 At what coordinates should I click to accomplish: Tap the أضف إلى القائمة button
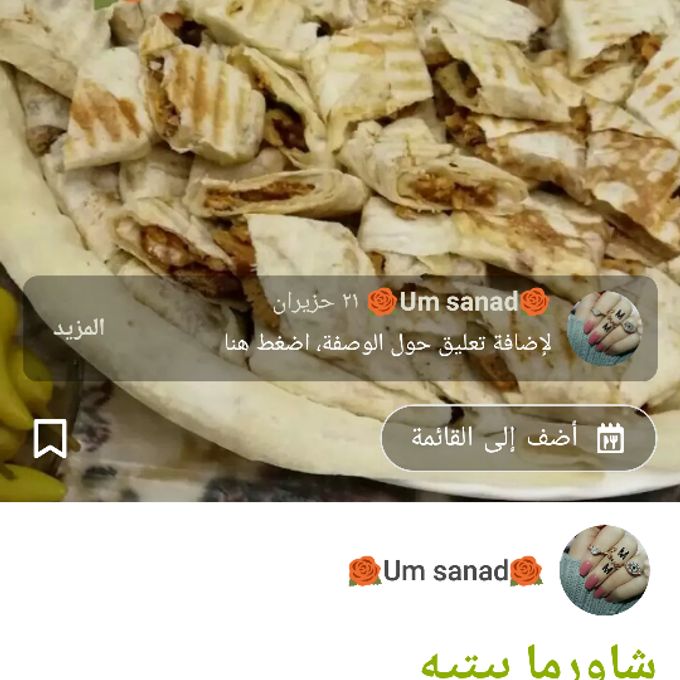coord(518,438)
